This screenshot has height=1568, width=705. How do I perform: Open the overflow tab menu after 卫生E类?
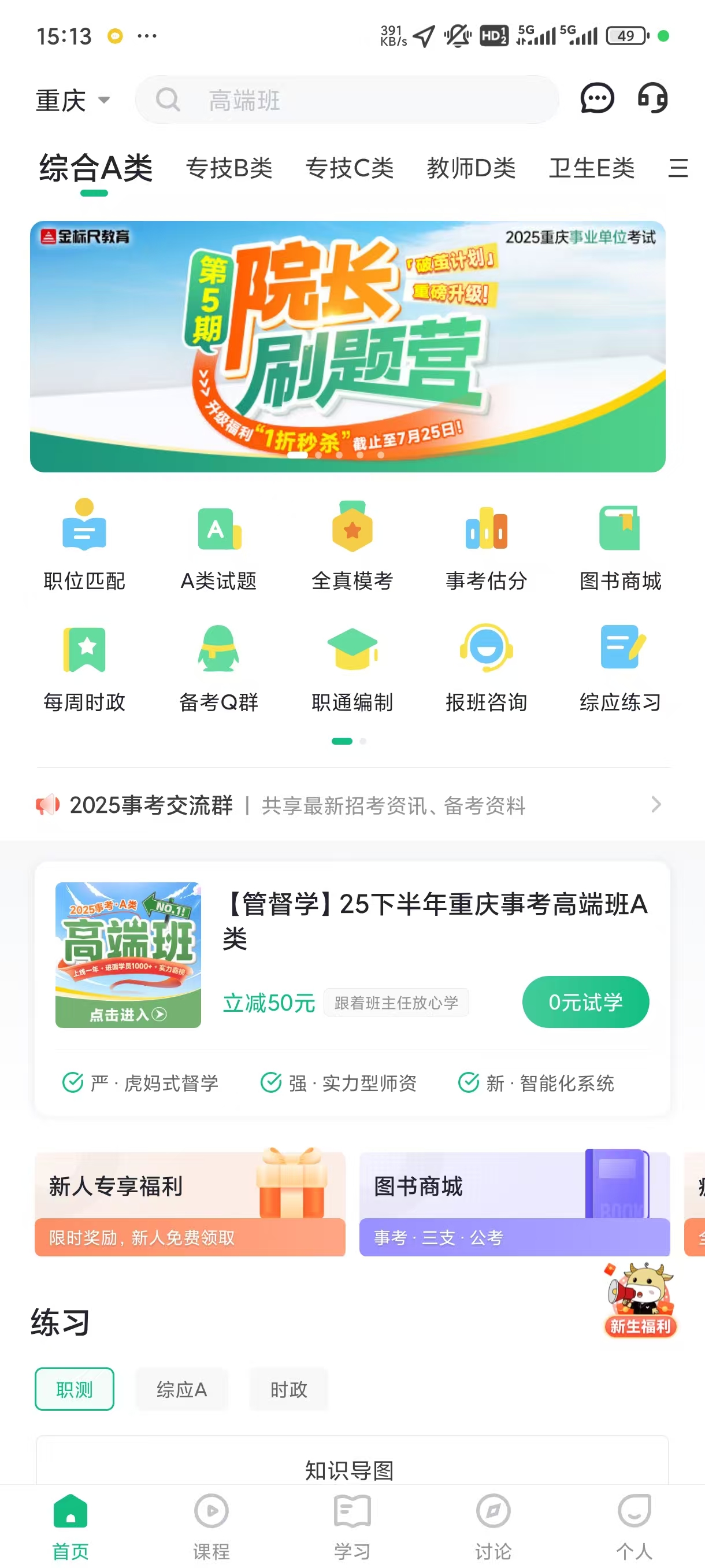677,169
